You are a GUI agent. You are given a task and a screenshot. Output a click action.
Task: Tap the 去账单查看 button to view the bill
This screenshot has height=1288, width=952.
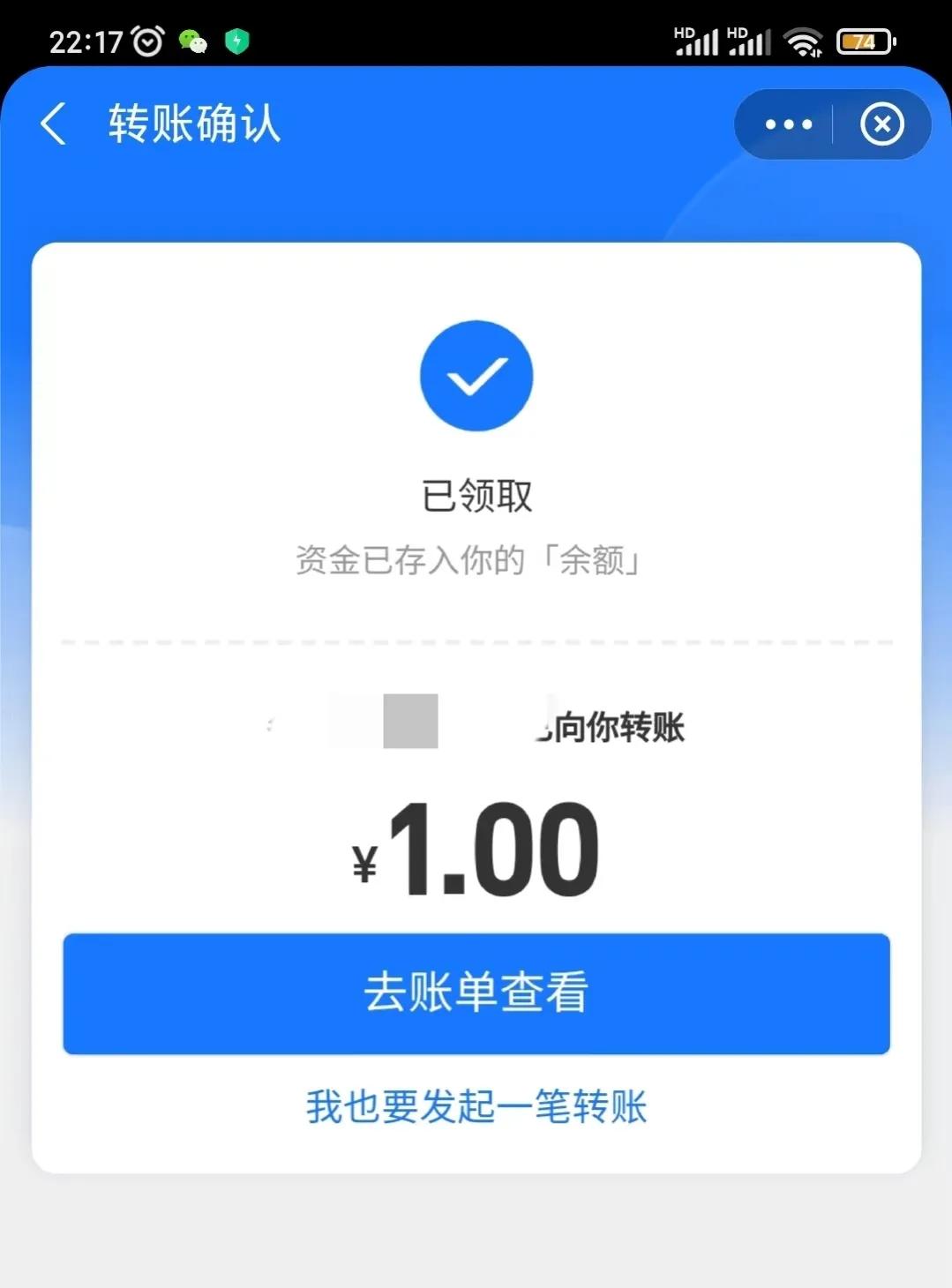click(476, 994)
